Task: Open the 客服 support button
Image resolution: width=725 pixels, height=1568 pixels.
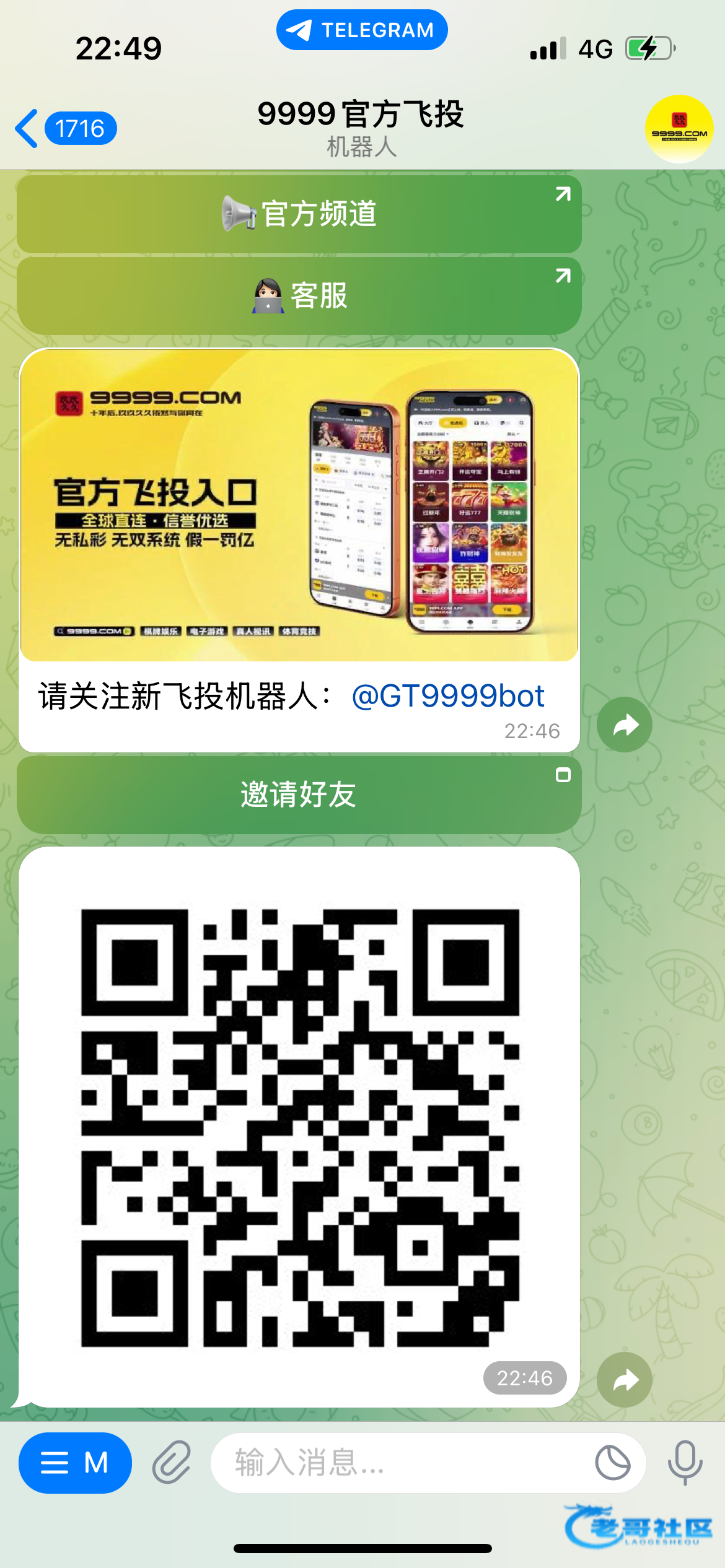Action: [299, 296]
